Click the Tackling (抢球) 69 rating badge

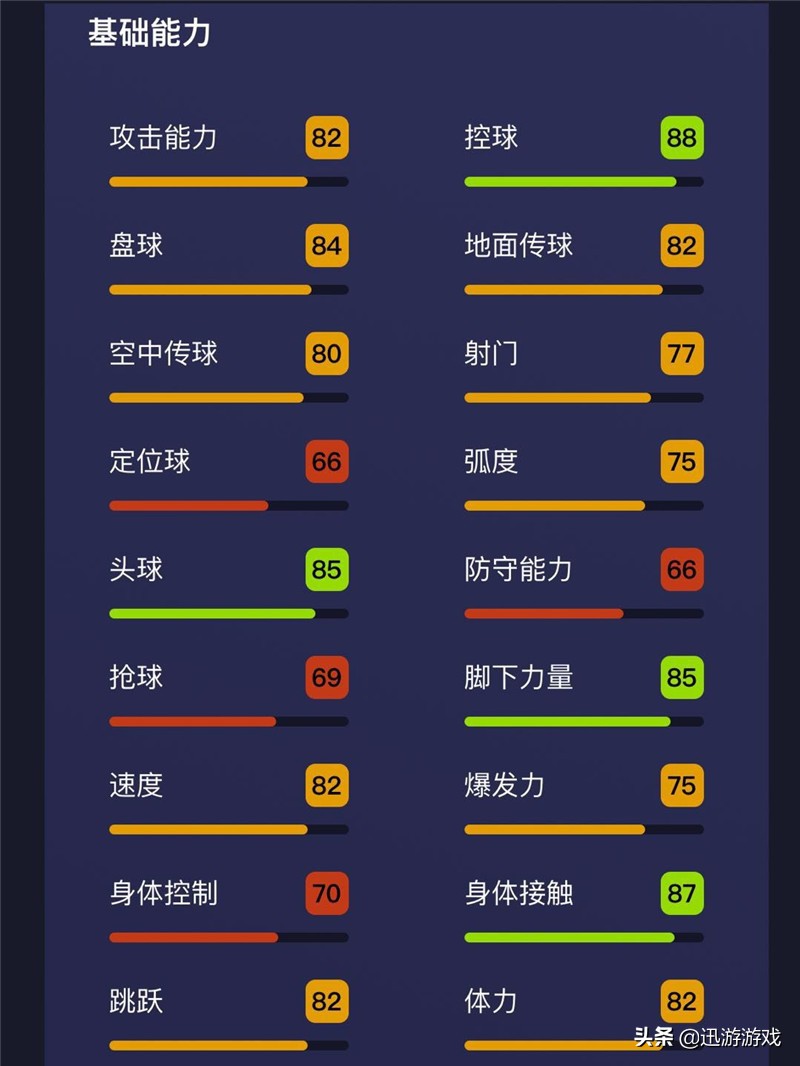pyautogui.click(x=326, y=678)
